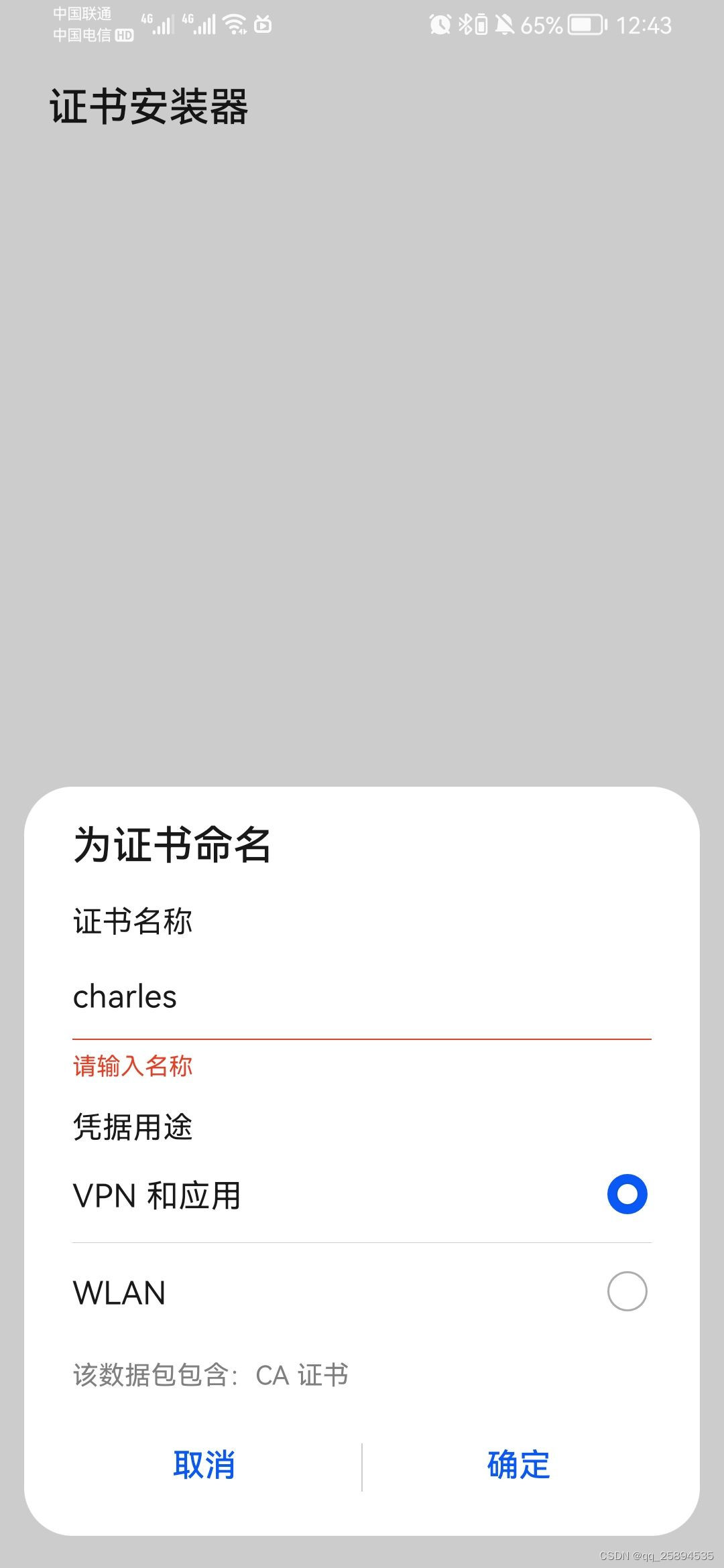This screenshot has height=1568, width=724.
Task: Tap the certificate name field containing charles
Action: click(x=361, y=997)
